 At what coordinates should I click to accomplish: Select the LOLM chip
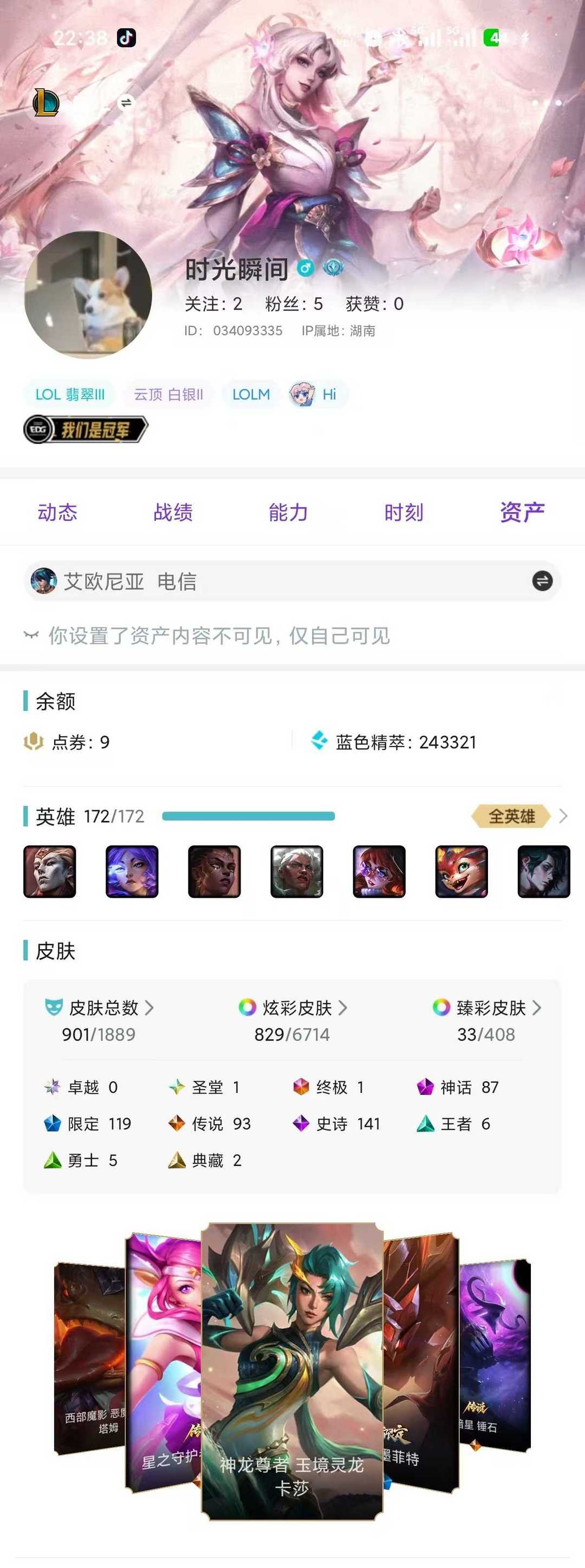pos(251,394)
